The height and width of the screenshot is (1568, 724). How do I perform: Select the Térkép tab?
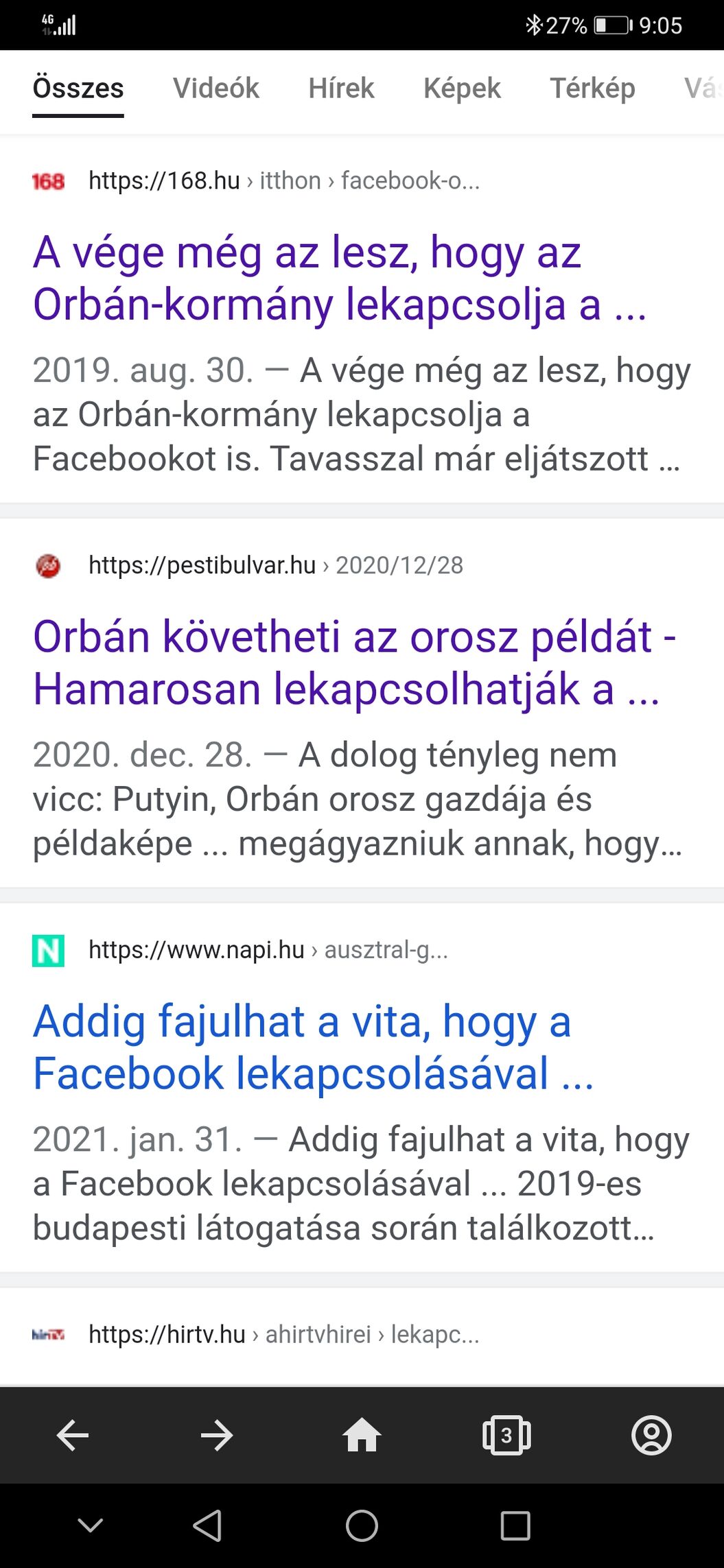pyautogui.click(x=592, y=88)
